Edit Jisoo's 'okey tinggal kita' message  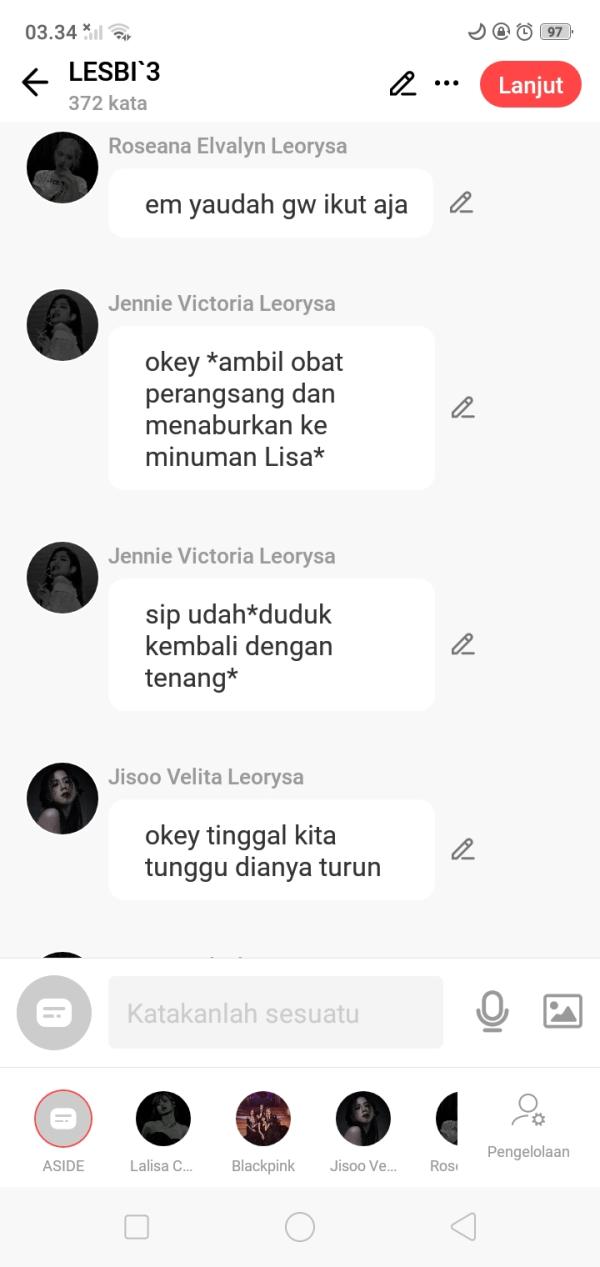tap(461, 850)
